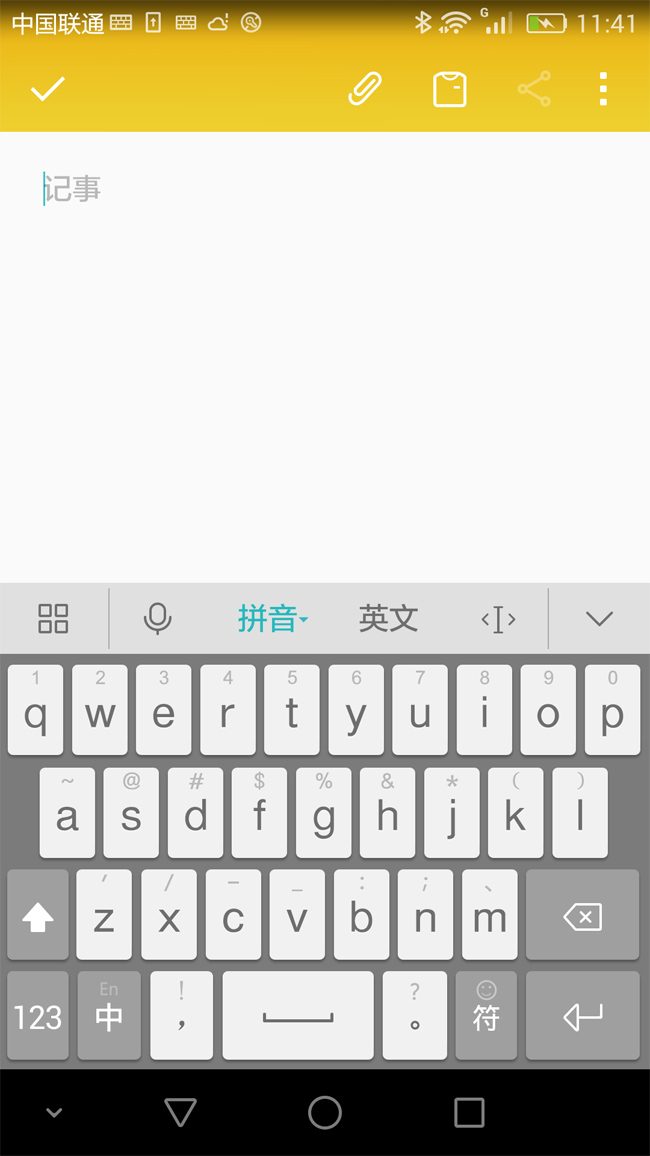Tap the backspace key

point(582,915)
